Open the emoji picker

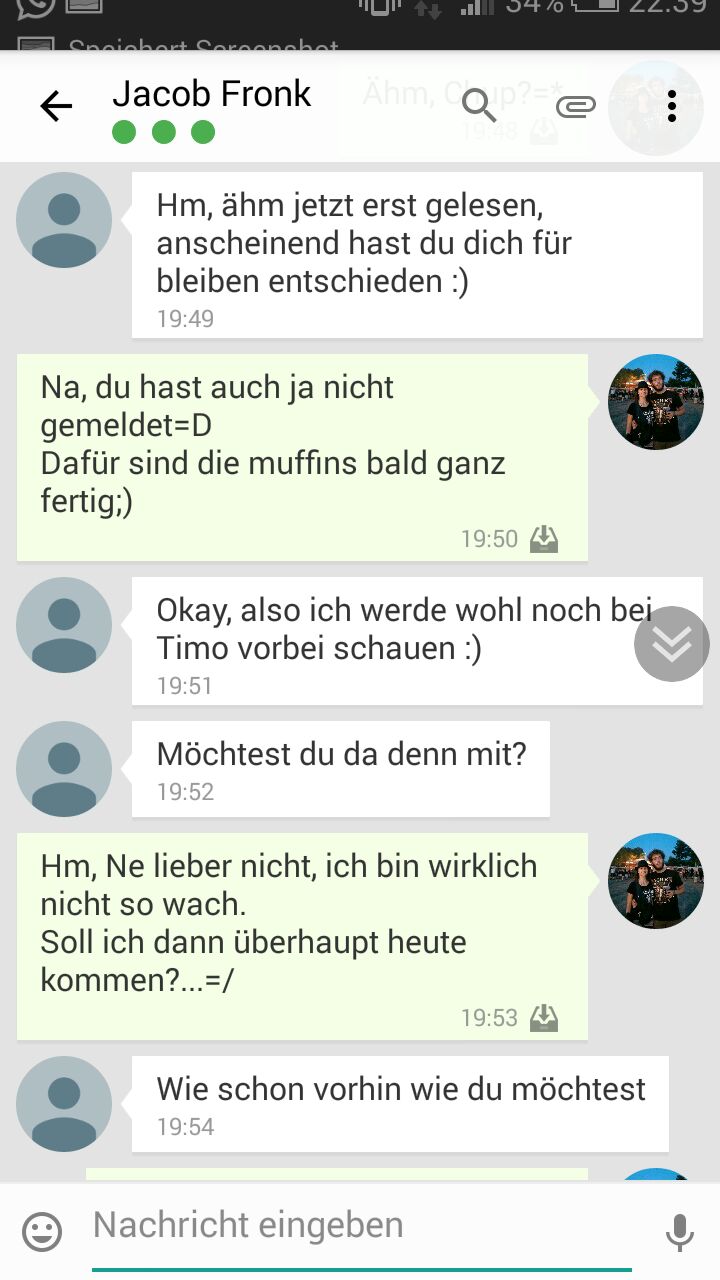coord(42,1232)
